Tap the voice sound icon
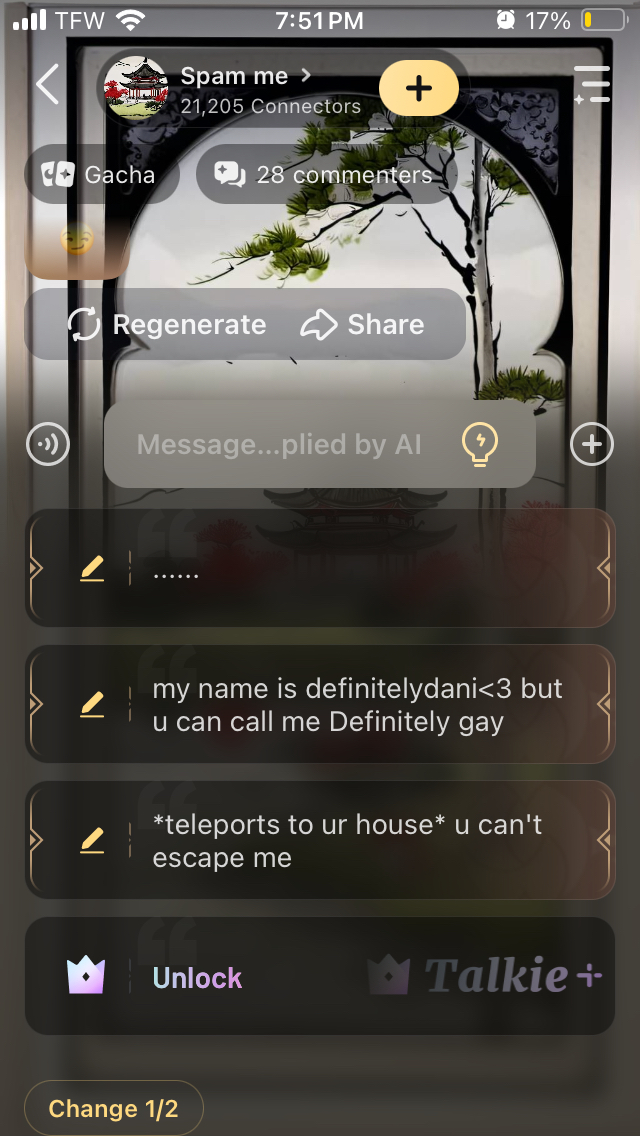 48,444
